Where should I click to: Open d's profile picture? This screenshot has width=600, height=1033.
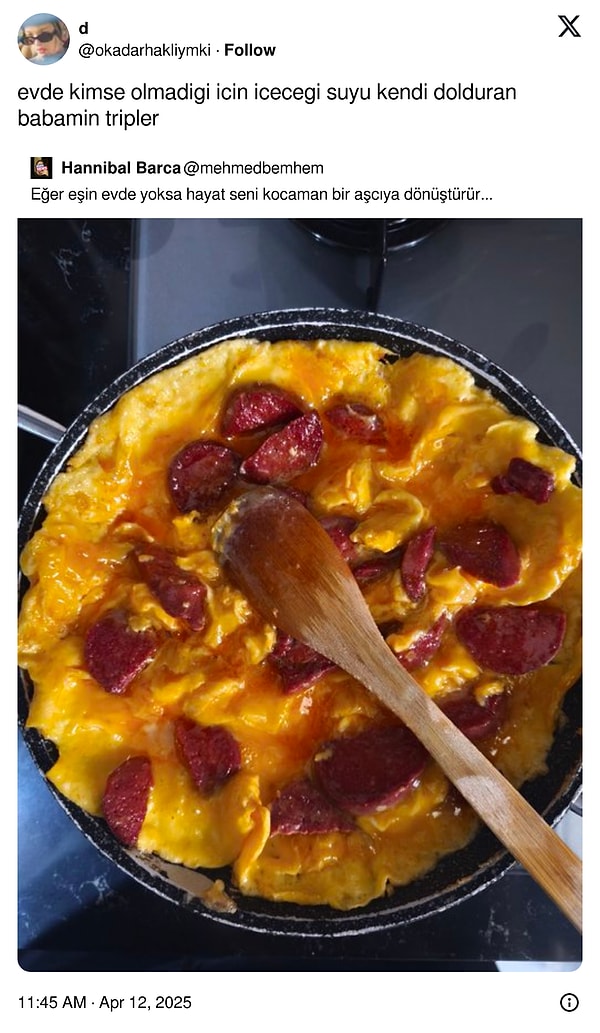pos(43,39)
